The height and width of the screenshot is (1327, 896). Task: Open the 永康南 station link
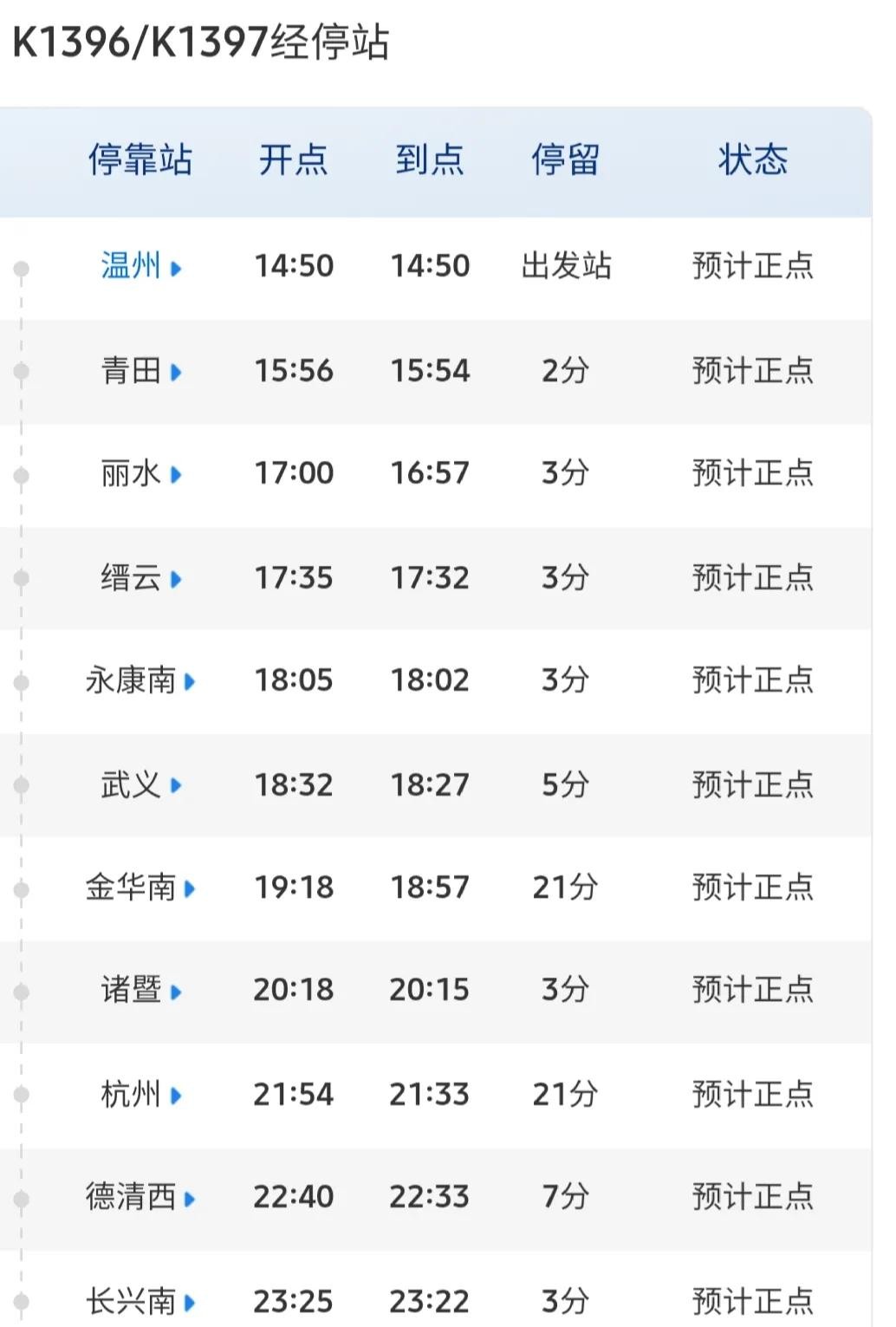[140, 681]
